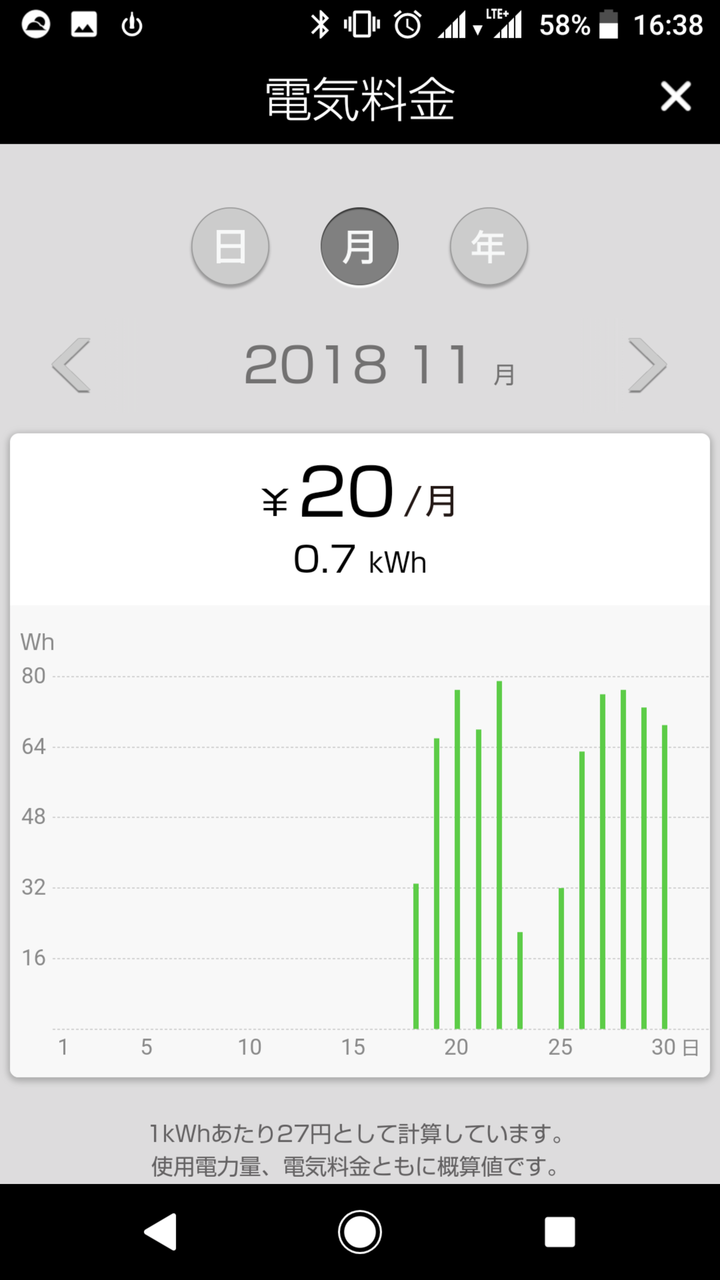Go to the previous month
The height and width of the screenshot is (1280, 720).
(72, 365)
